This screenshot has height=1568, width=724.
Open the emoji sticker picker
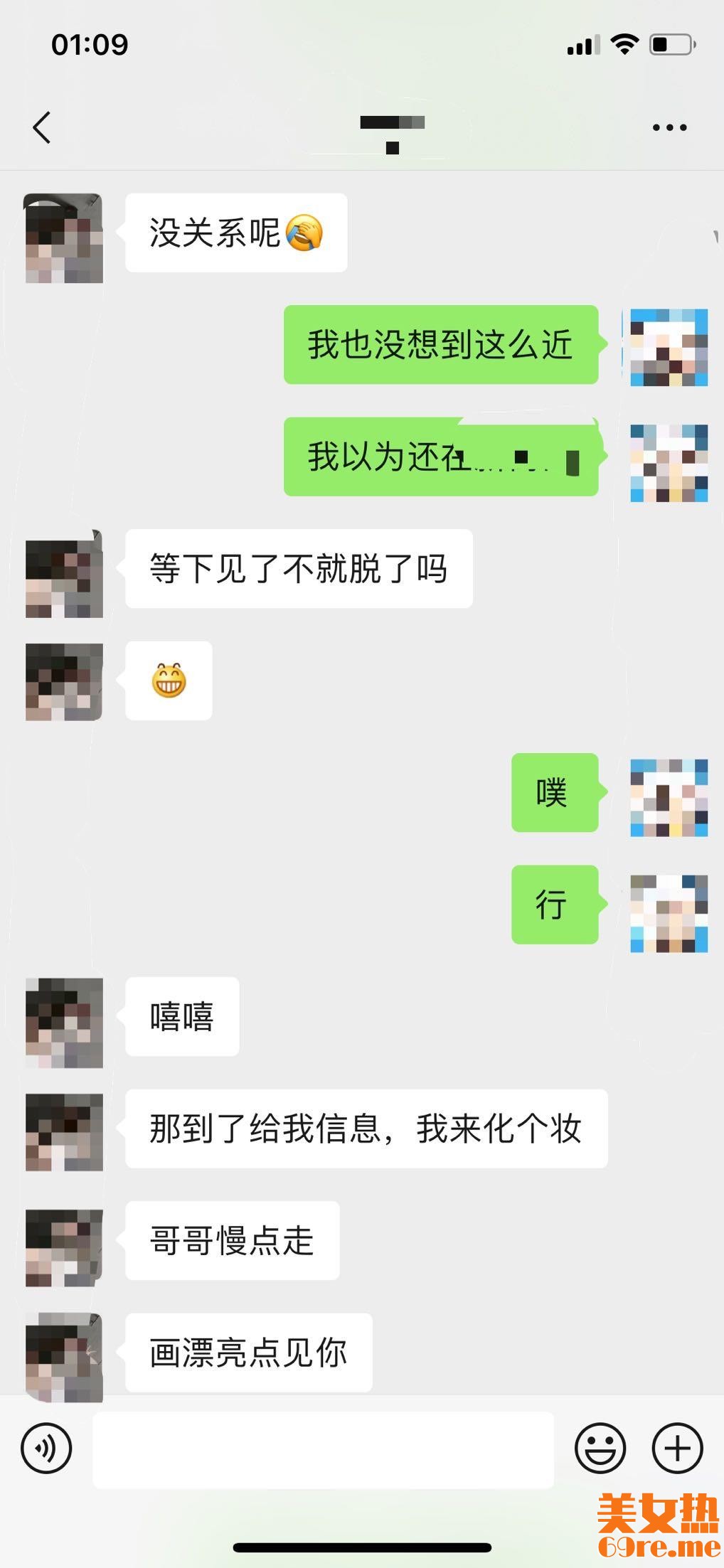pos(600,1448)
